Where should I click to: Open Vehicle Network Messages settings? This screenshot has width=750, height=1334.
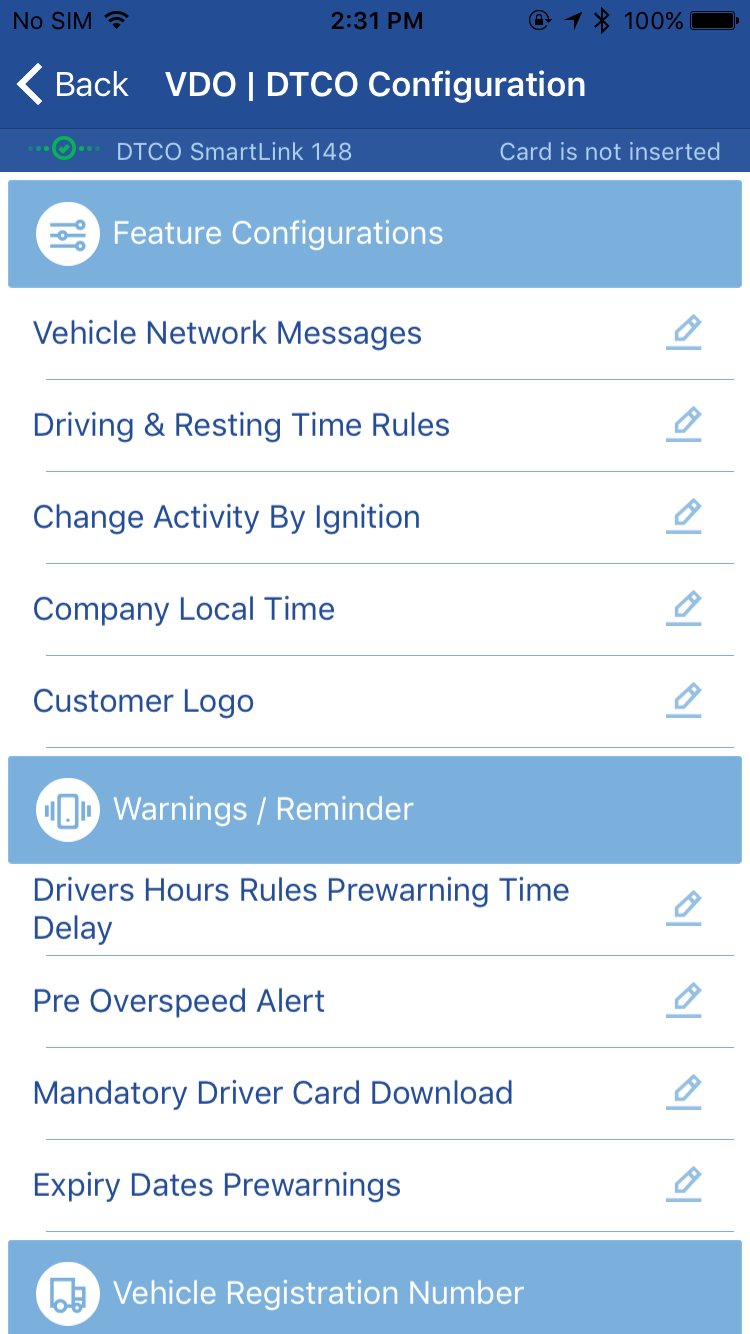228,333
